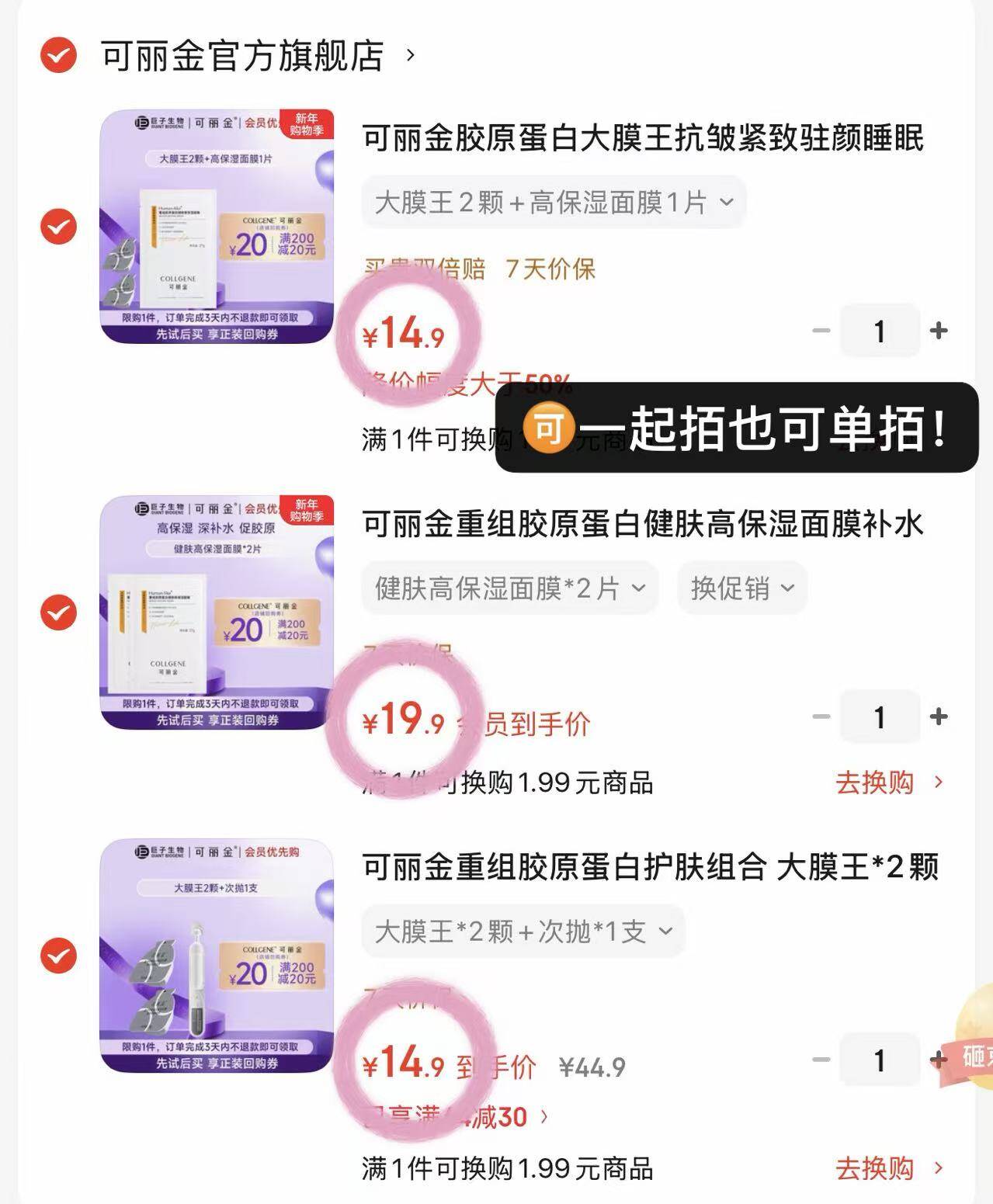993x1204 pixels.
Task: Deselect the 胶原蛋白大膜王抗皱紧致 item checkbox
Action: 58,227
